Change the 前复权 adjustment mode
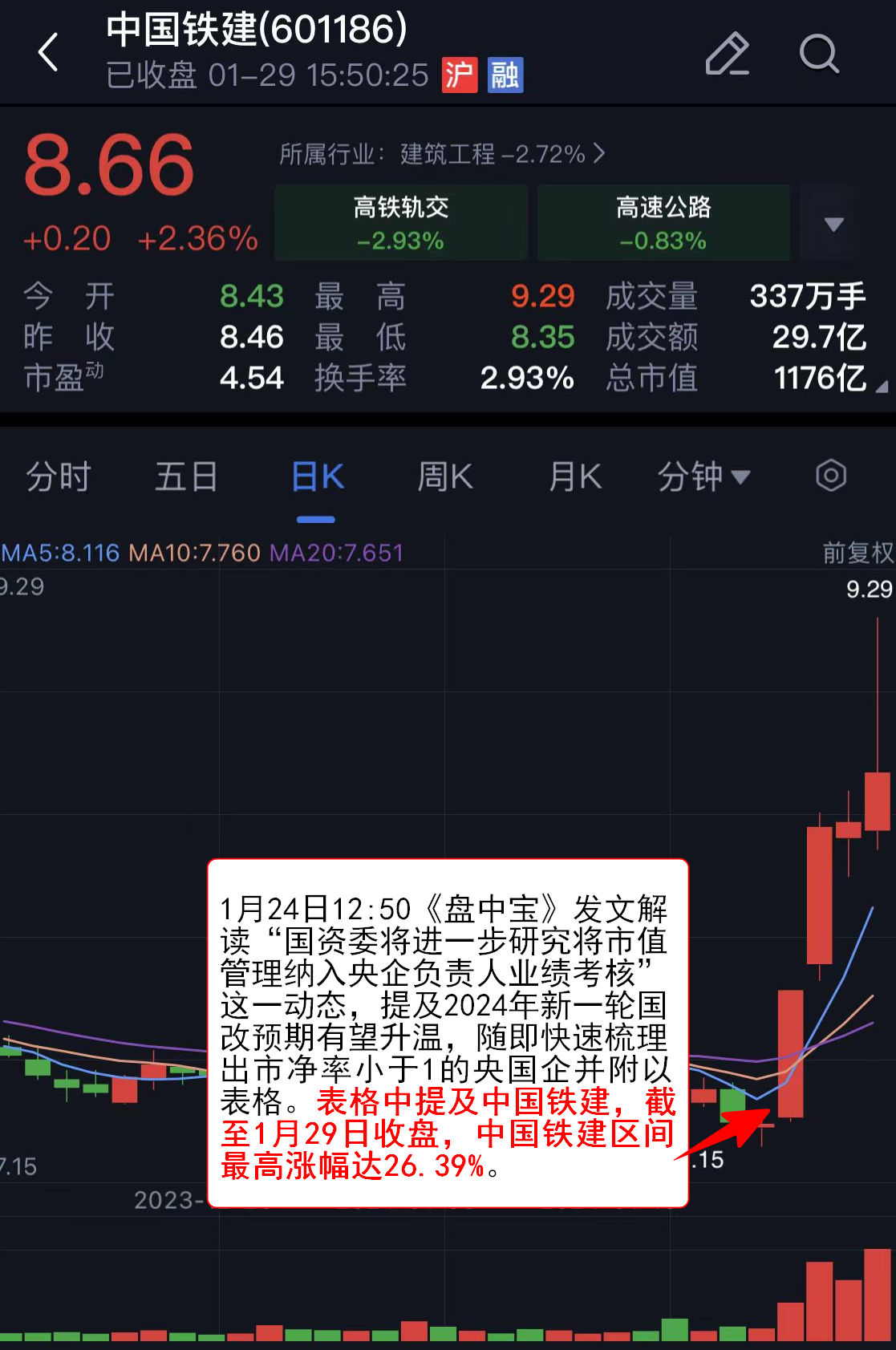896x1350 pixels. [x=857, y=552]
